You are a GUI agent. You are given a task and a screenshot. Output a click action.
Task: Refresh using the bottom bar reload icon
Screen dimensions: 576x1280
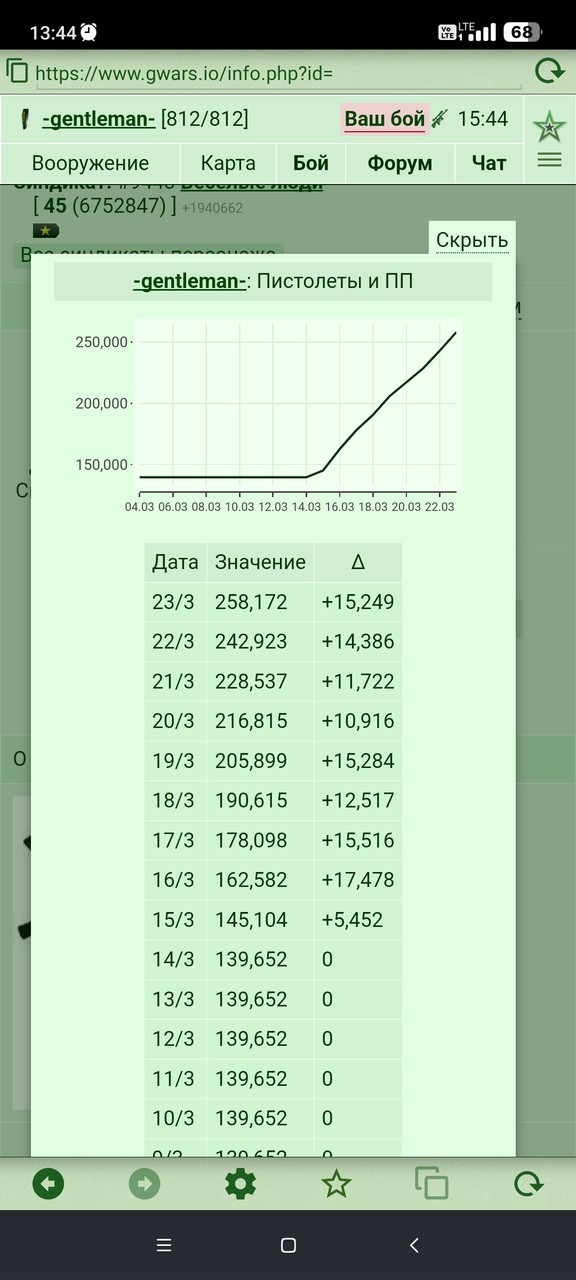coord(528,1185)
